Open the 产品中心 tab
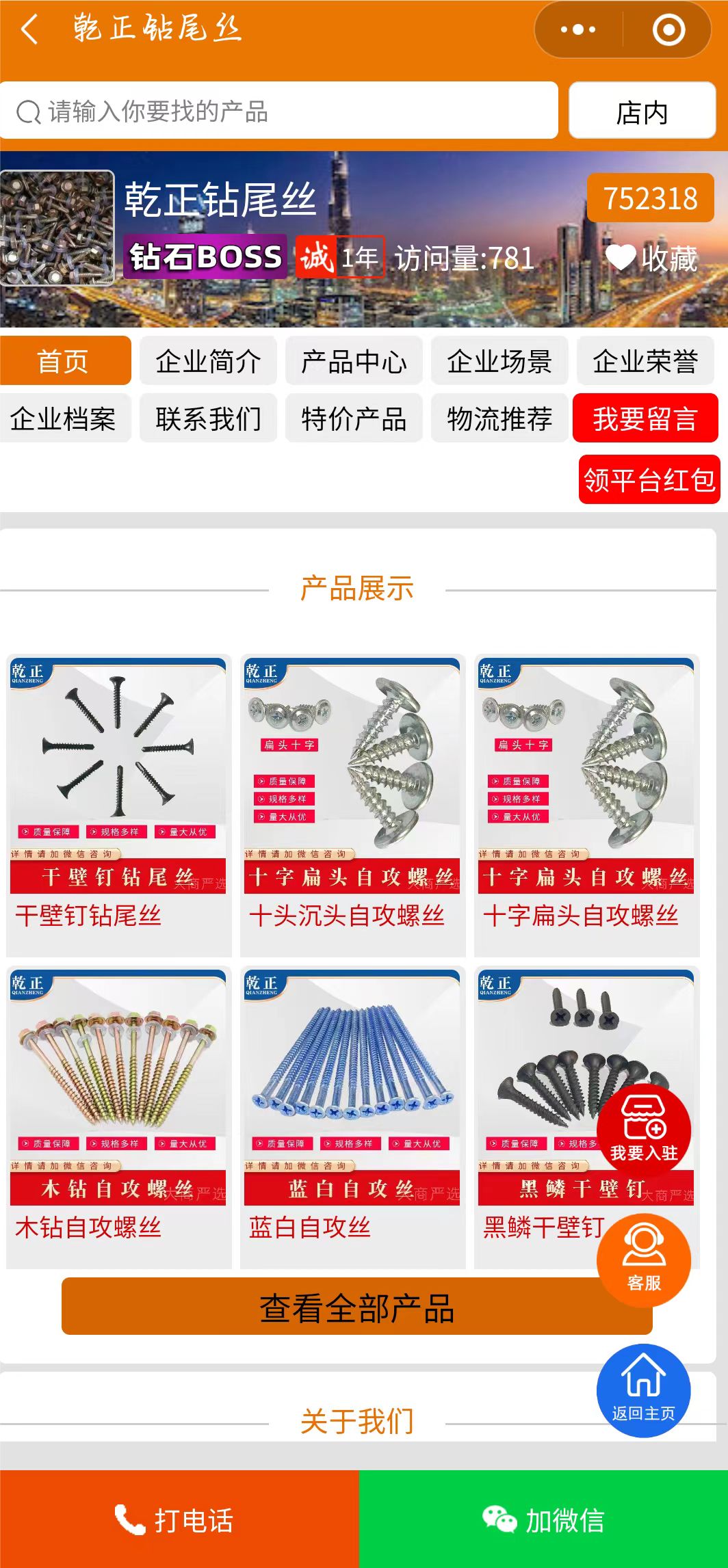The image size is (728, 1568). click(x=354, y=361)
